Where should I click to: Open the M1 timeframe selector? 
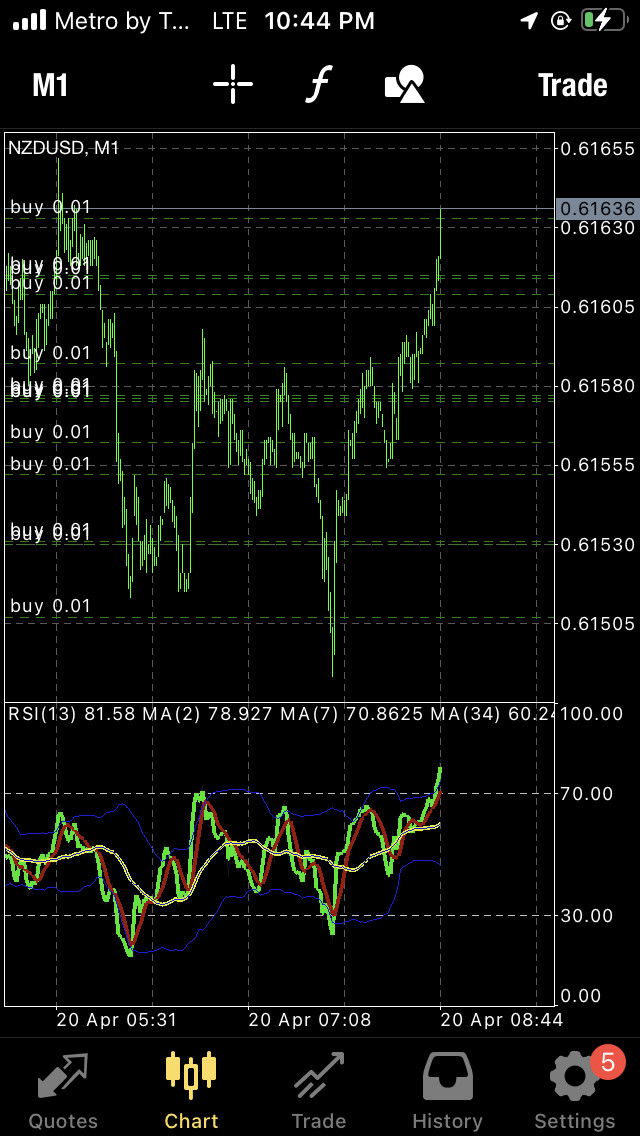click(50, 85)
